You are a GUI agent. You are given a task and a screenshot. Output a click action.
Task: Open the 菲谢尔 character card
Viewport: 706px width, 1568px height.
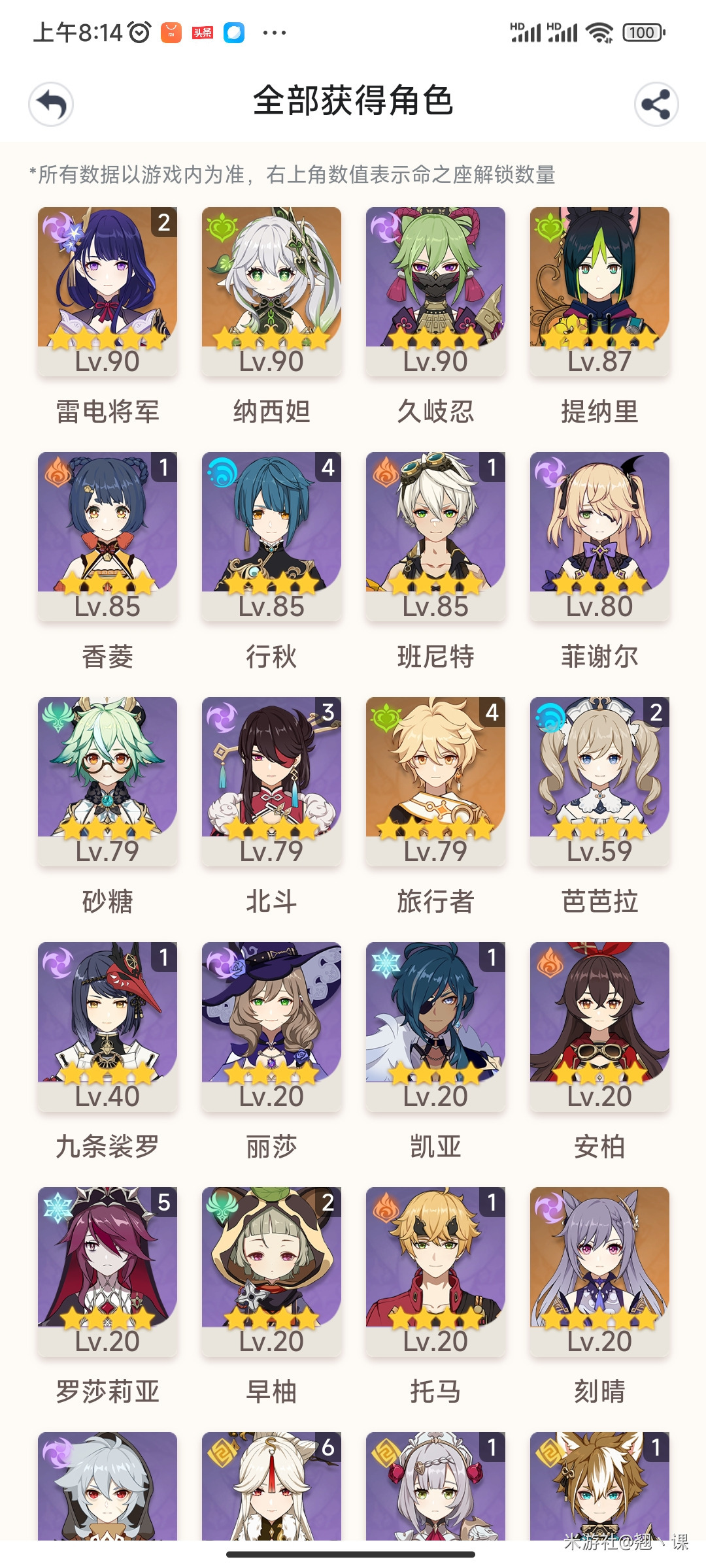(x=599, y=536)
